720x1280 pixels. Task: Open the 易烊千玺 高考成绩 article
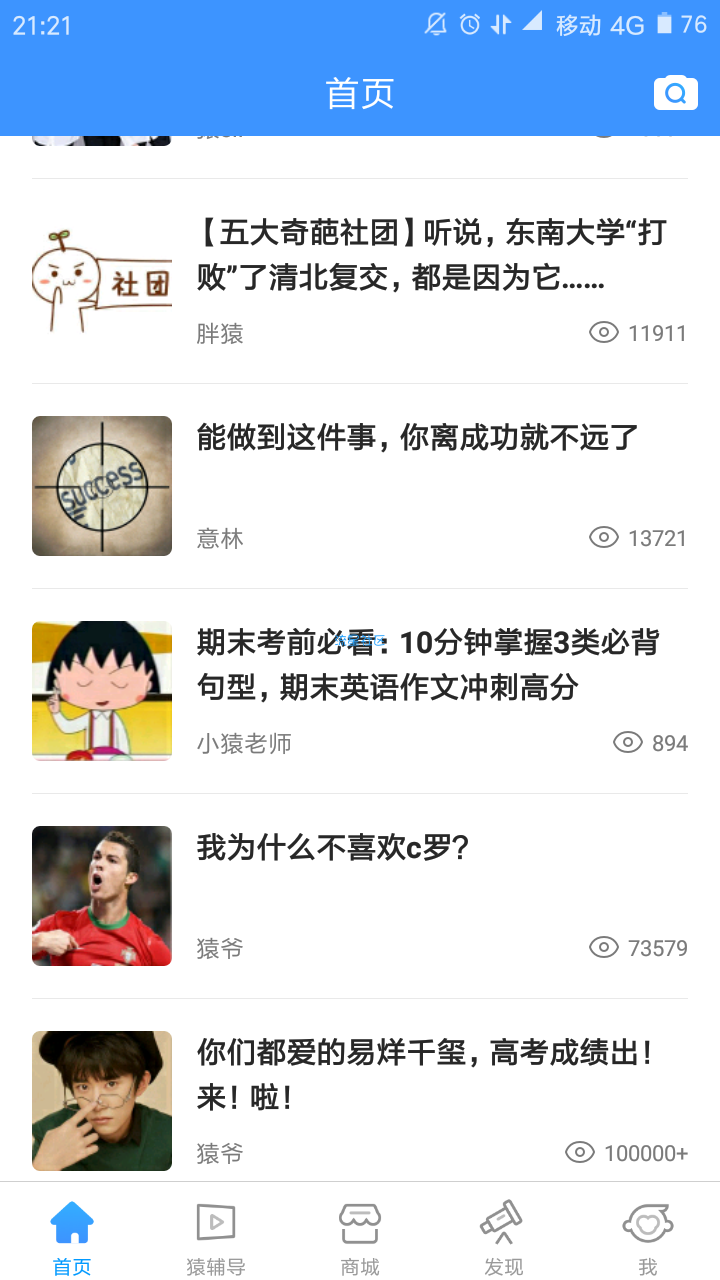pos(360,1090)
